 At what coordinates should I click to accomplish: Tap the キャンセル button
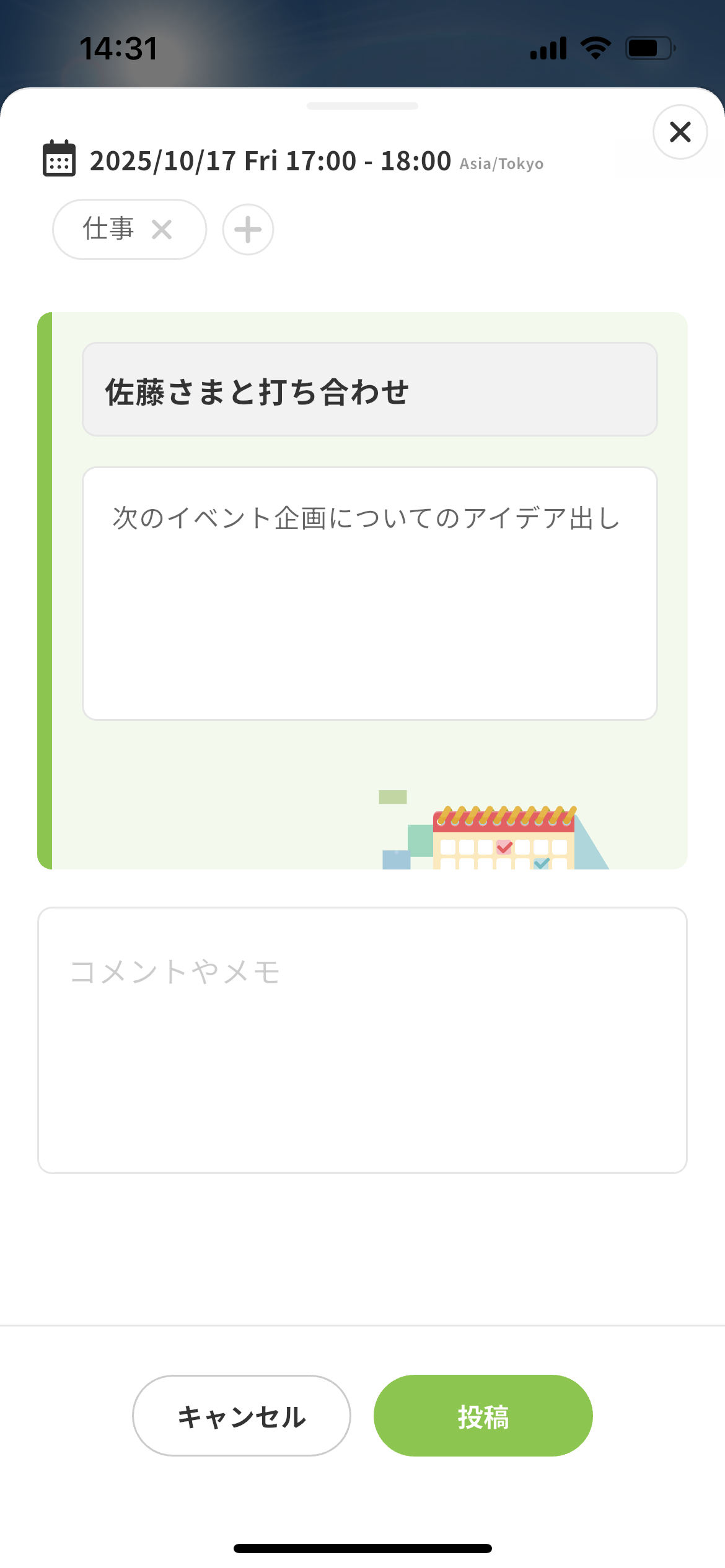tap(241, 1415)
